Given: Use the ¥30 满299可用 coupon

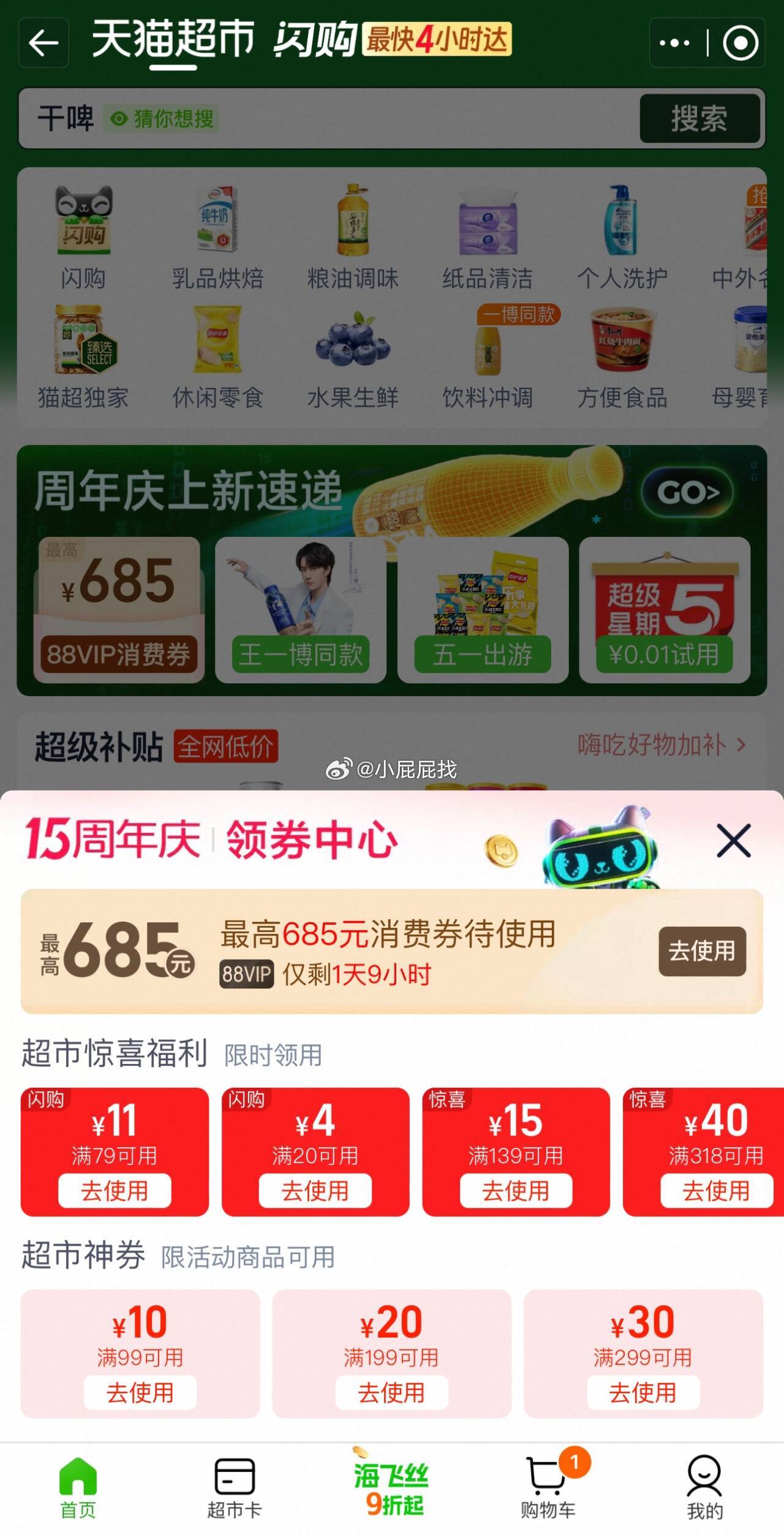Looking at the screenshot, I should click(x=643, y=1392).
